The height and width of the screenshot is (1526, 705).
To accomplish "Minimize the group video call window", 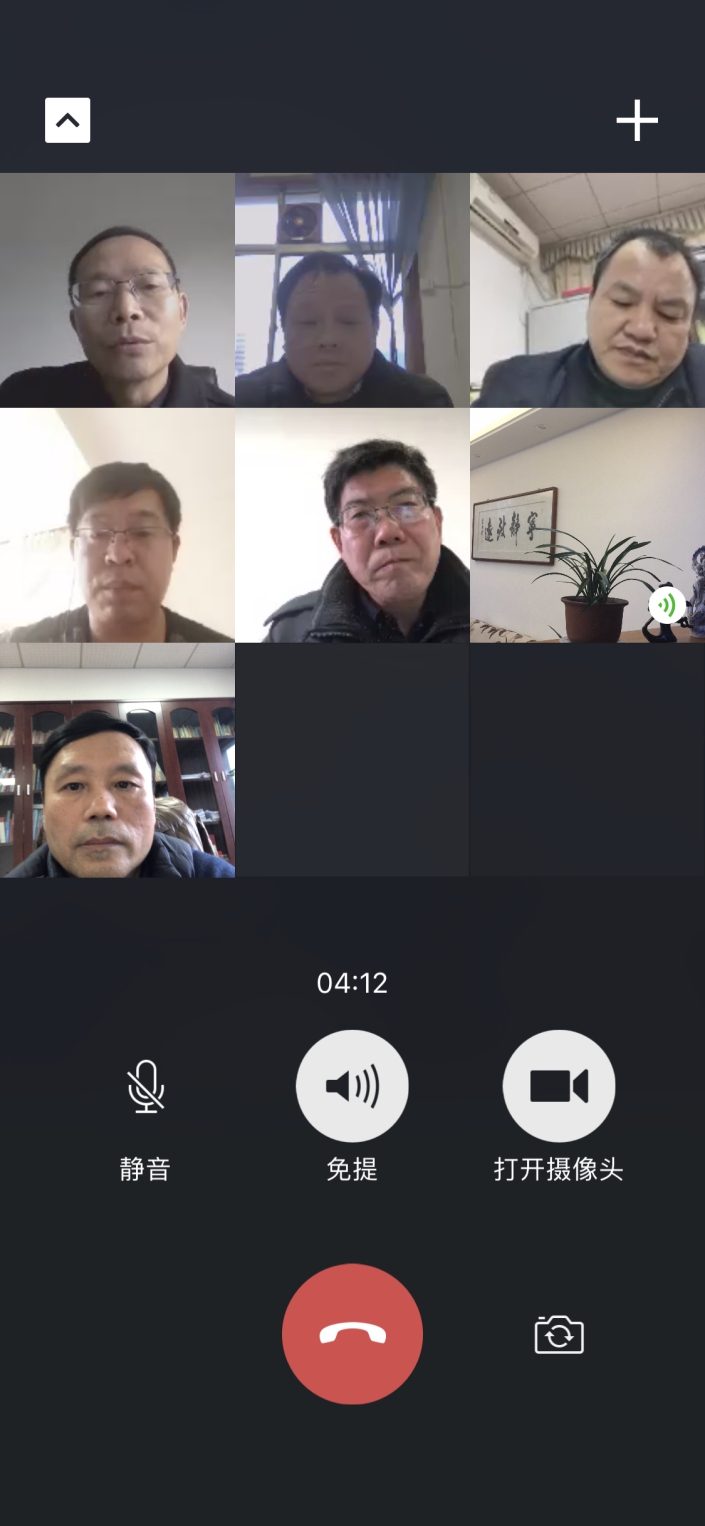I will 67,121.
